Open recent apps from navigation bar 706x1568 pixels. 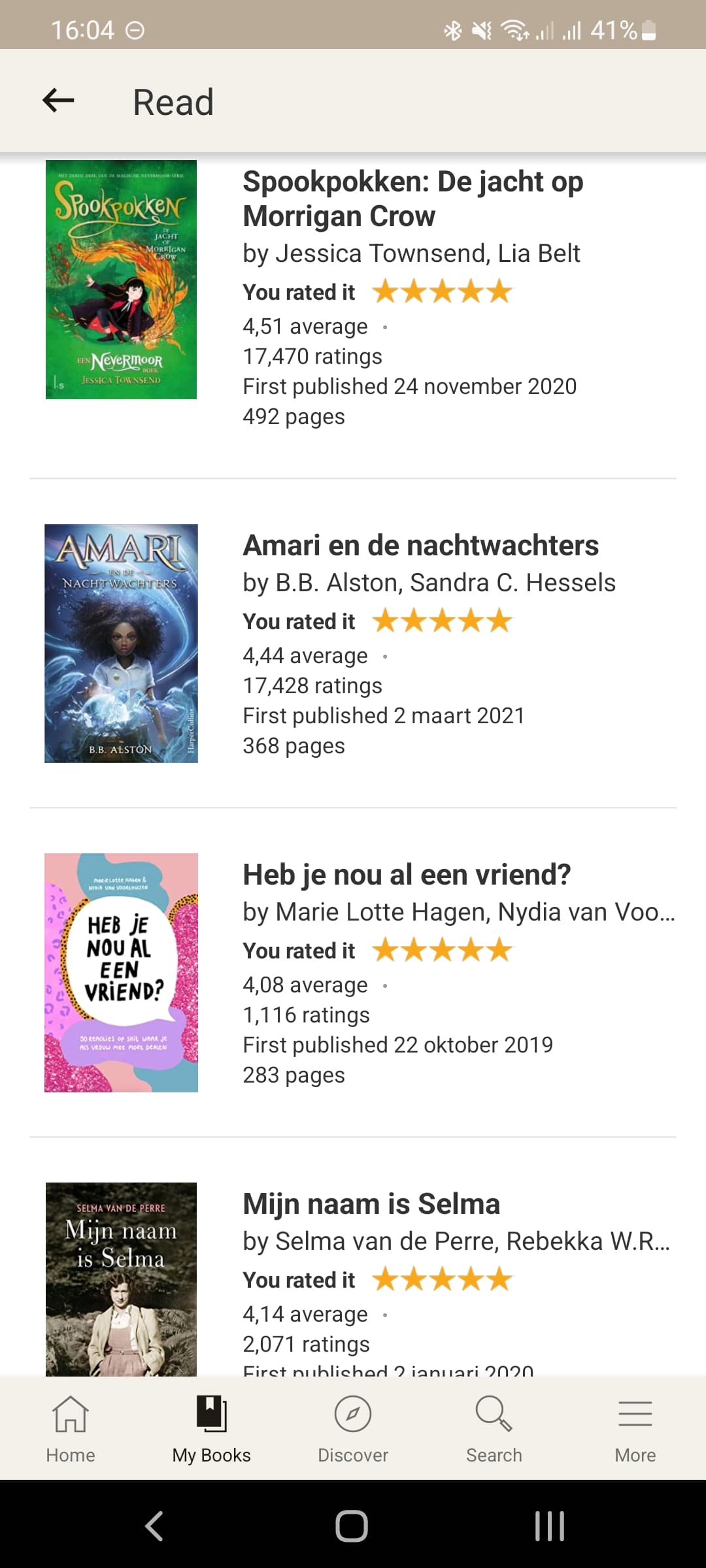click(x=550, y=1526)
